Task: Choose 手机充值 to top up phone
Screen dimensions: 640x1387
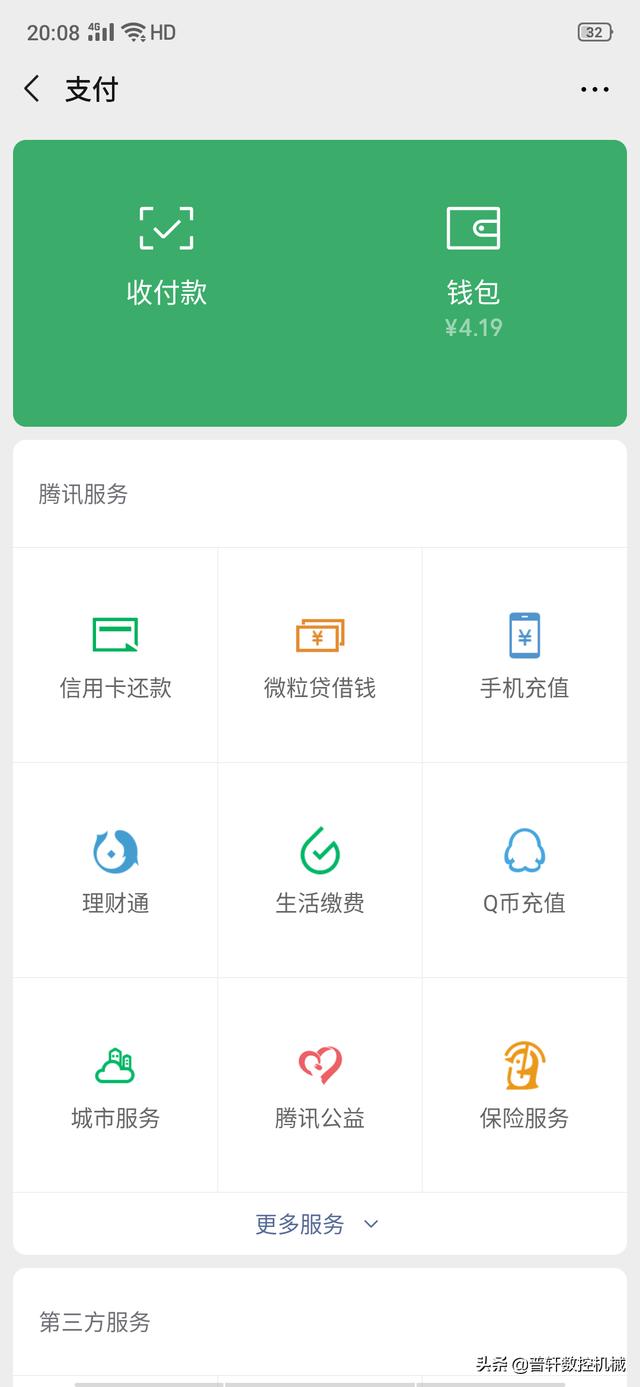Action: (x=524, y=656)
